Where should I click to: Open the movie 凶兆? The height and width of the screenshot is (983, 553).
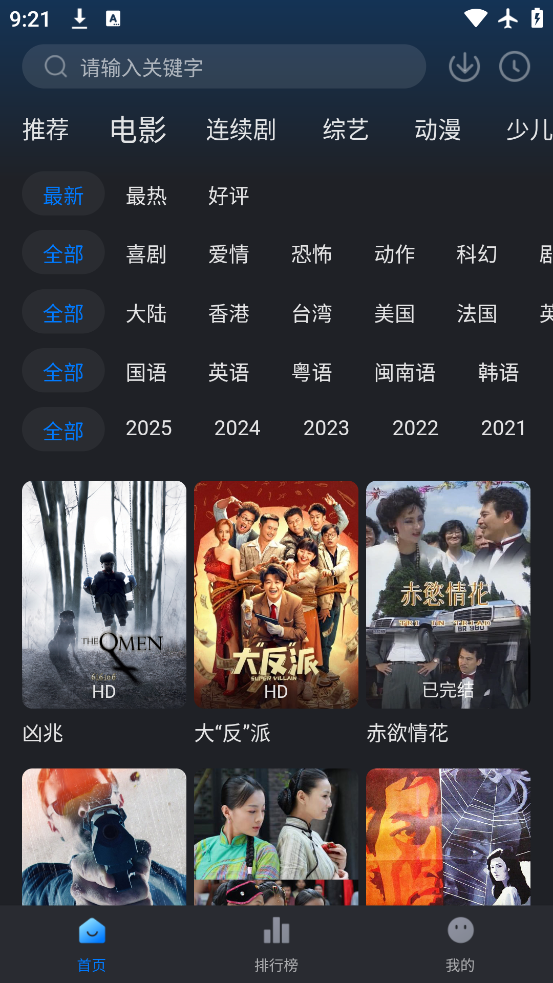(x=104, y=612)
